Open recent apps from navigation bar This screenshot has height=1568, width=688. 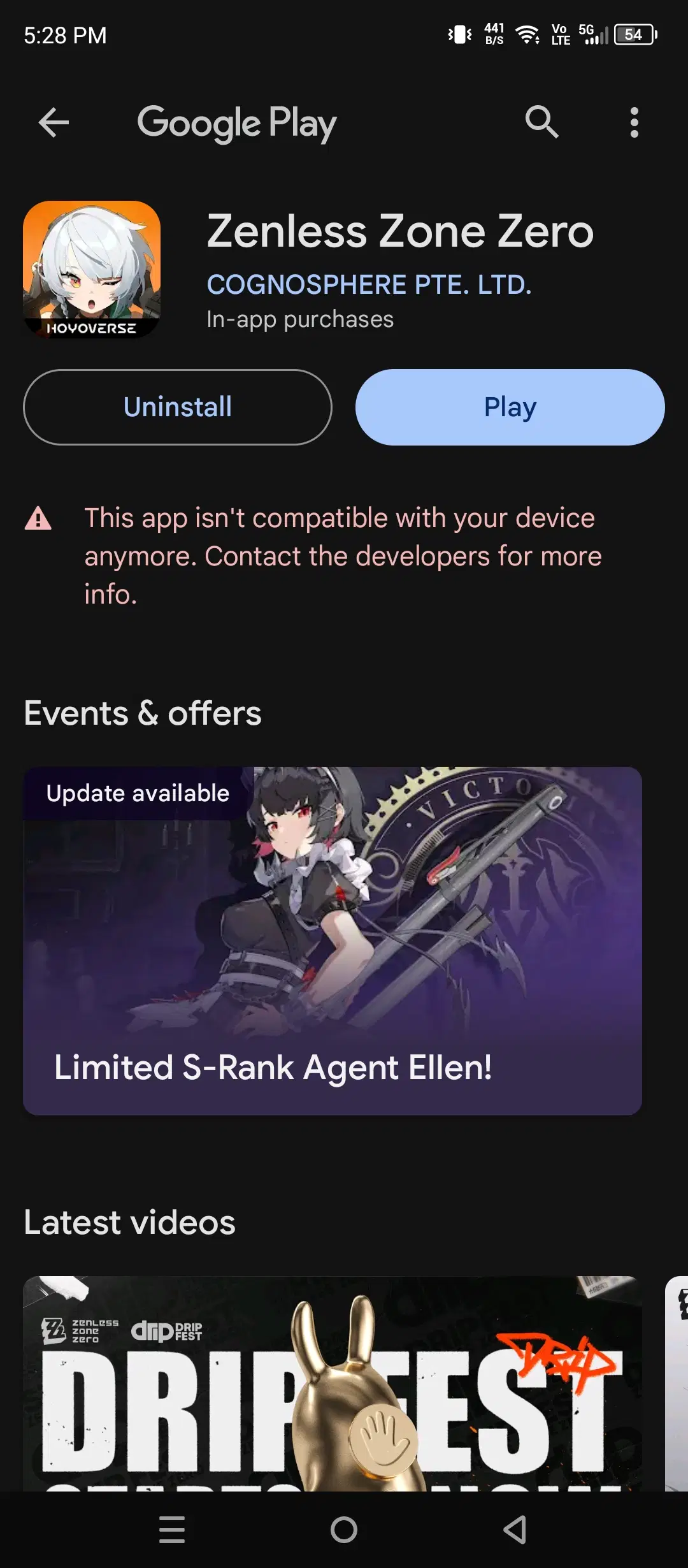click(172, 1530)
